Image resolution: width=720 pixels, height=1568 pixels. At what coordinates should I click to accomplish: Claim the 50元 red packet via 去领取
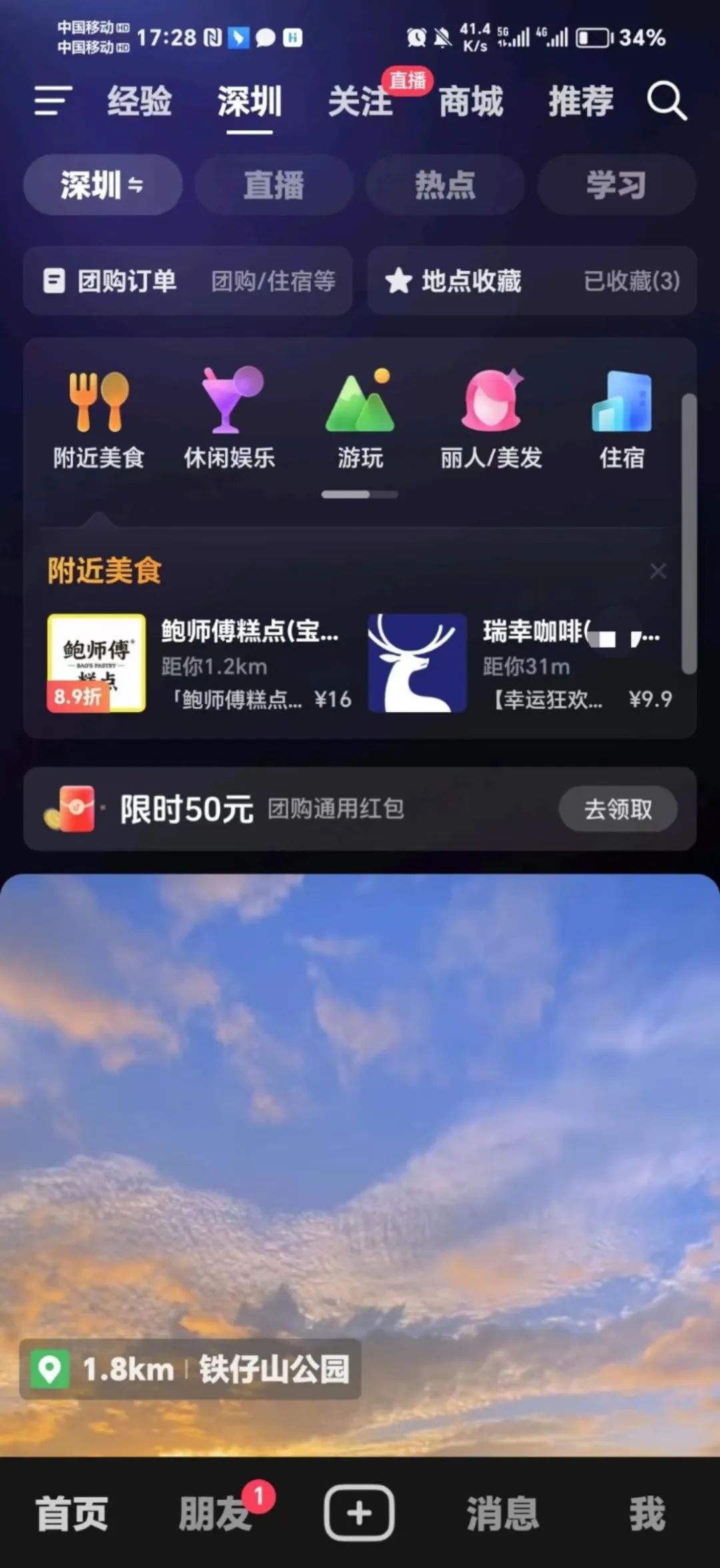click(x=618, y=809)
